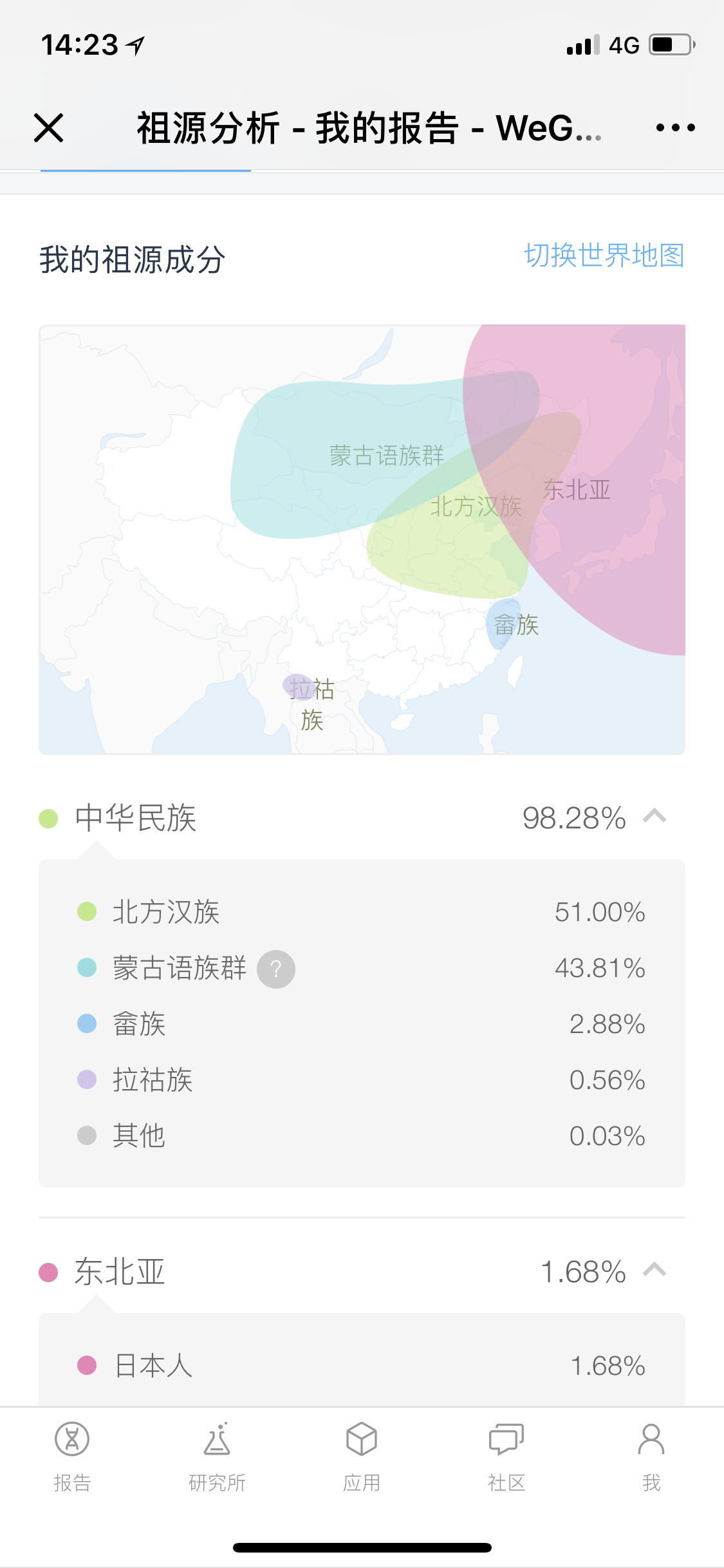Screen dimensions: 724x1568
Task: Tap the question mark beside 蒙古语族群
Action: (x=276, y=969)
